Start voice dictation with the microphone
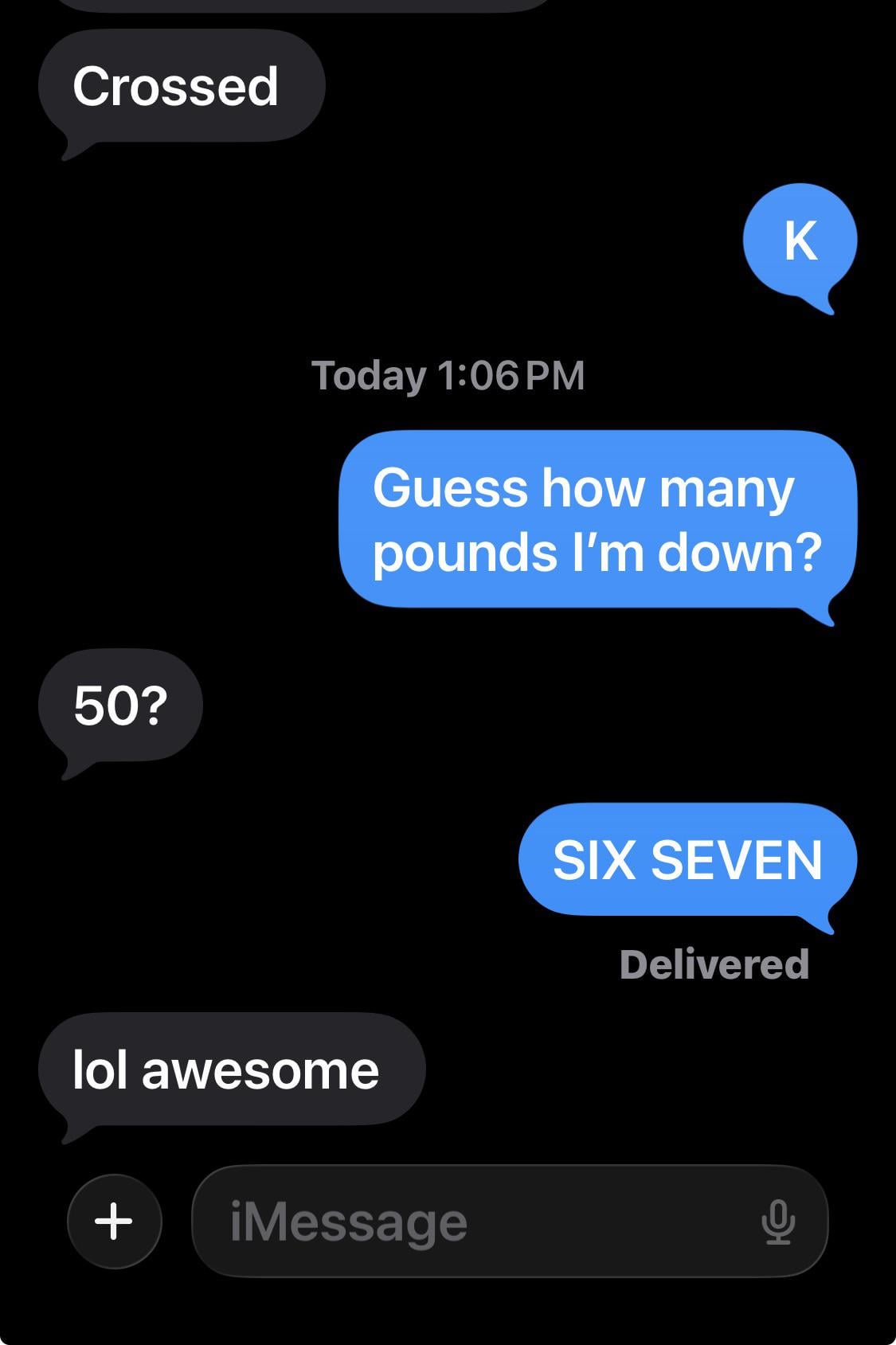The image size is (896, 1345). (x=778, y=1222)
